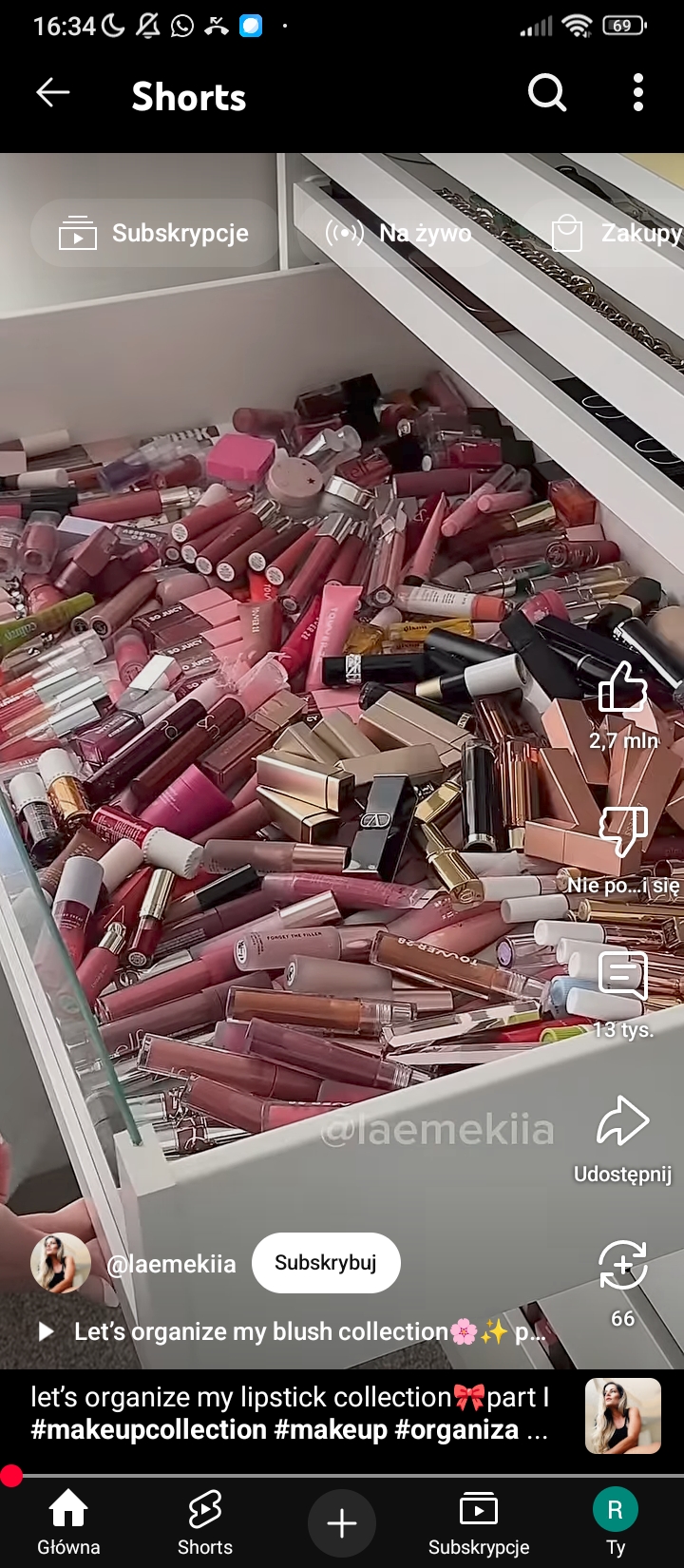Open the comments section

[x=623, y=976]
